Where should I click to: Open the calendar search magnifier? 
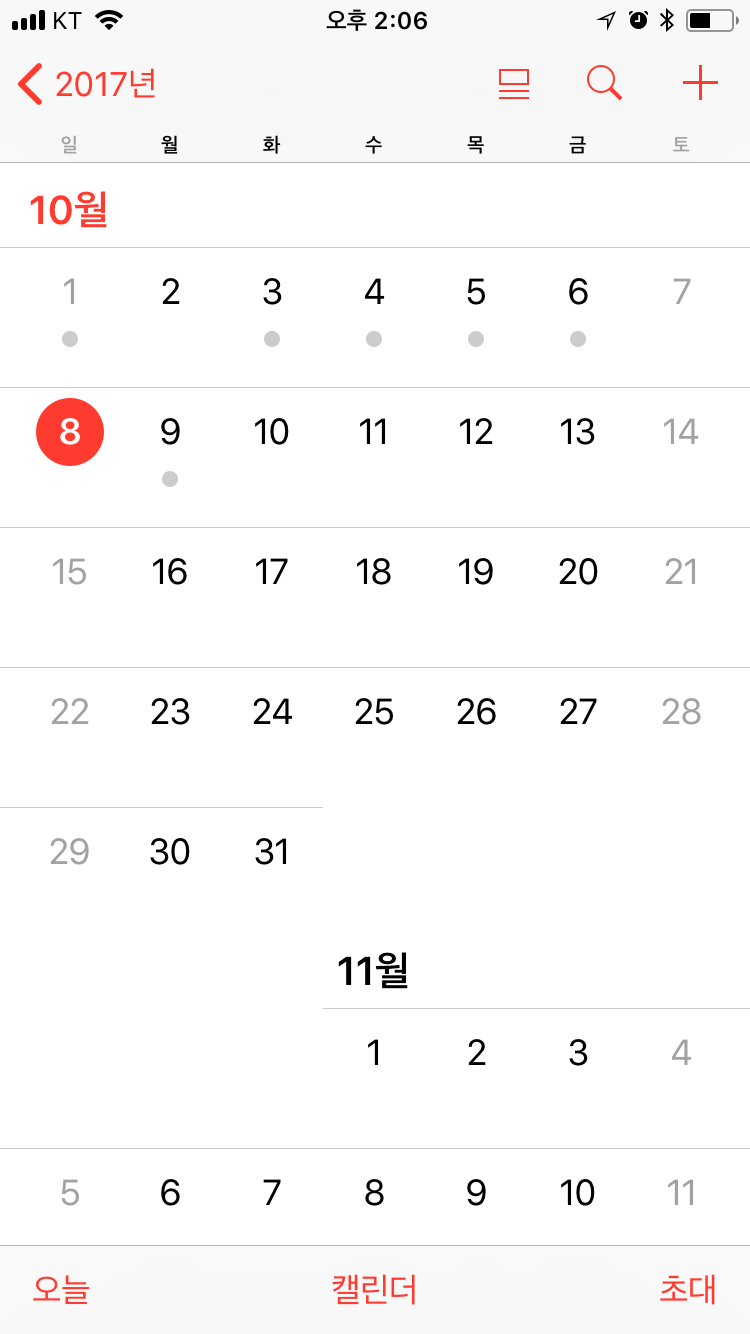pyautogui.click(x=604, y=84)
